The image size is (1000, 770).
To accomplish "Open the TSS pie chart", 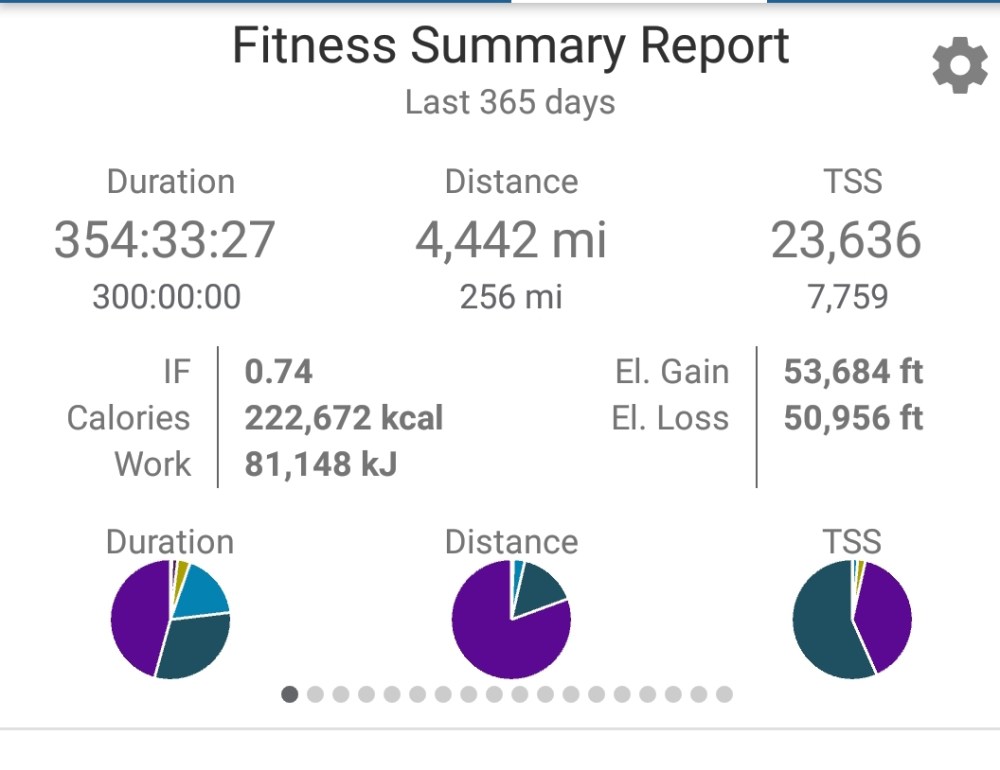I will tap(852, 619).
